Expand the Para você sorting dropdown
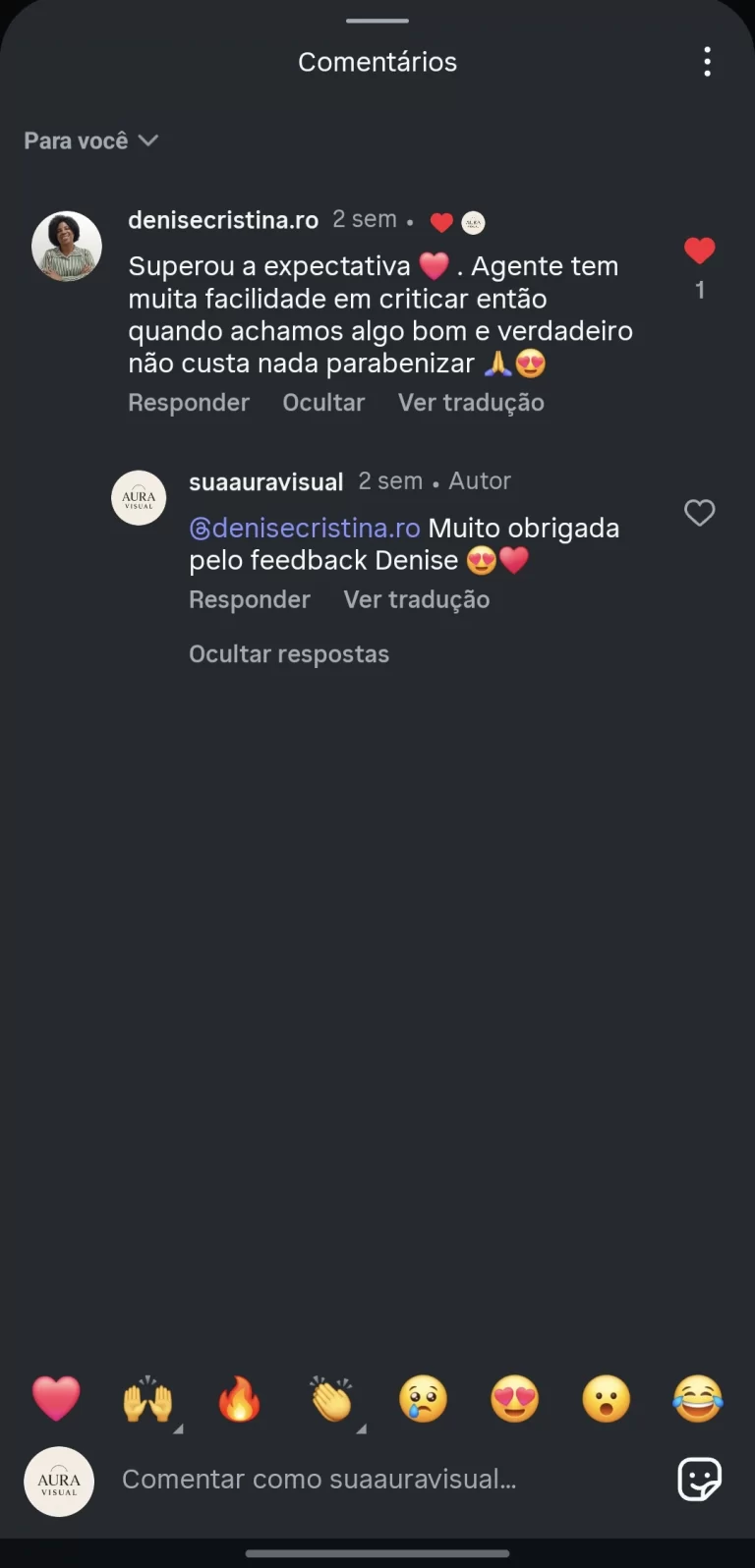This screenshot has height=1568, width=755. click(90, 141)
